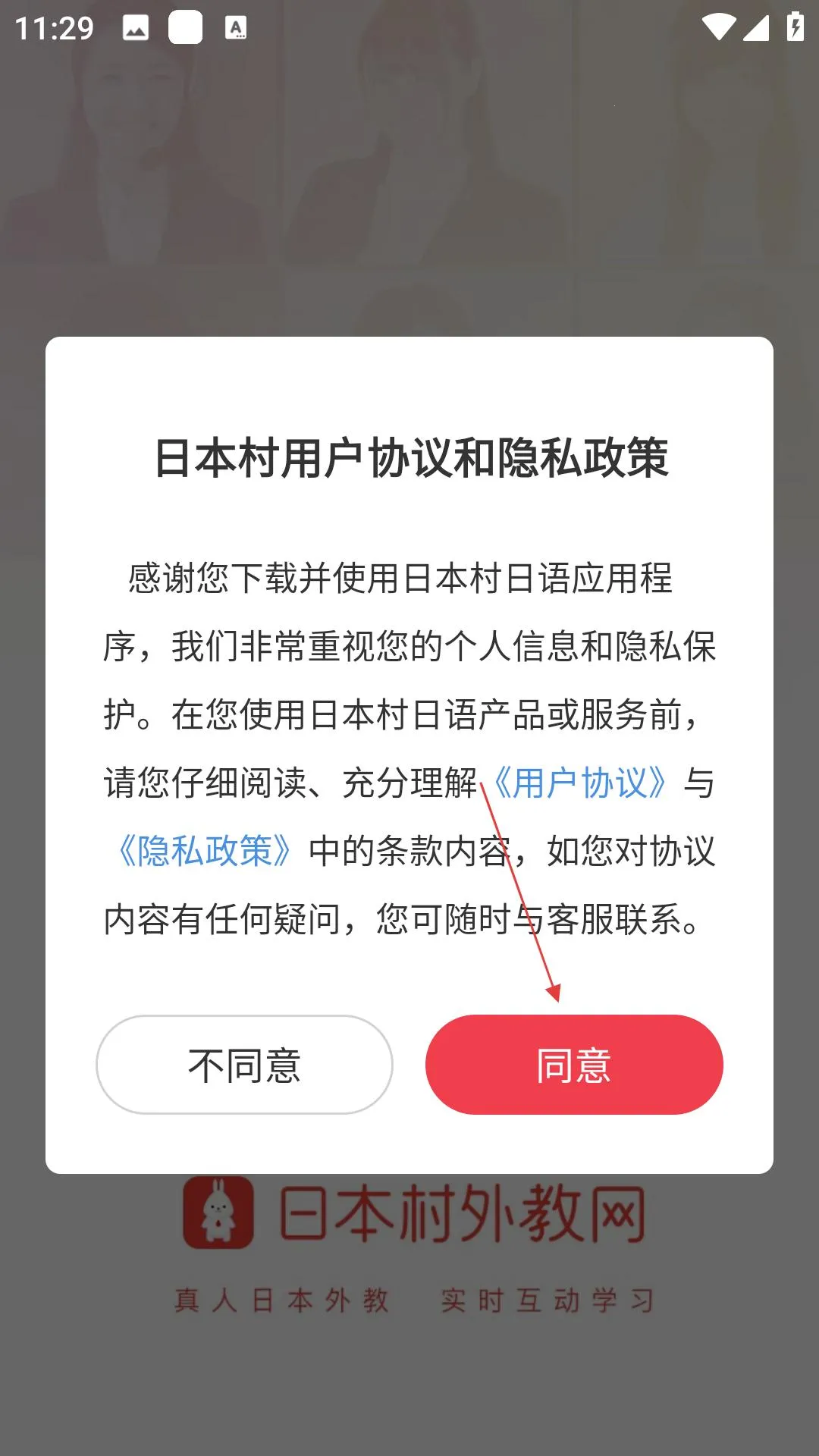Tap the 不同意 disagree button

245,1065
